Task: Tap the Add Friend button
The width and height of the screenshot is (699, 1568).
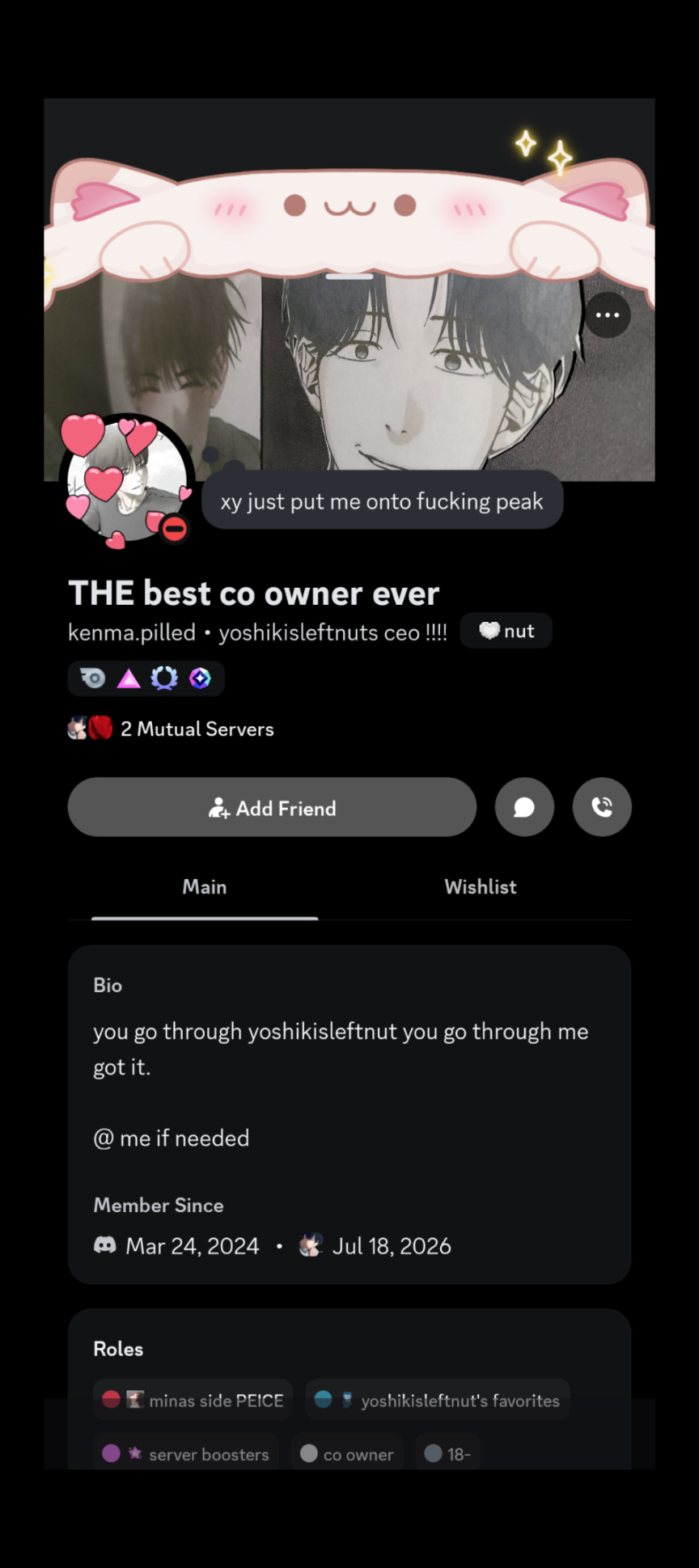Action: (272, 807)
